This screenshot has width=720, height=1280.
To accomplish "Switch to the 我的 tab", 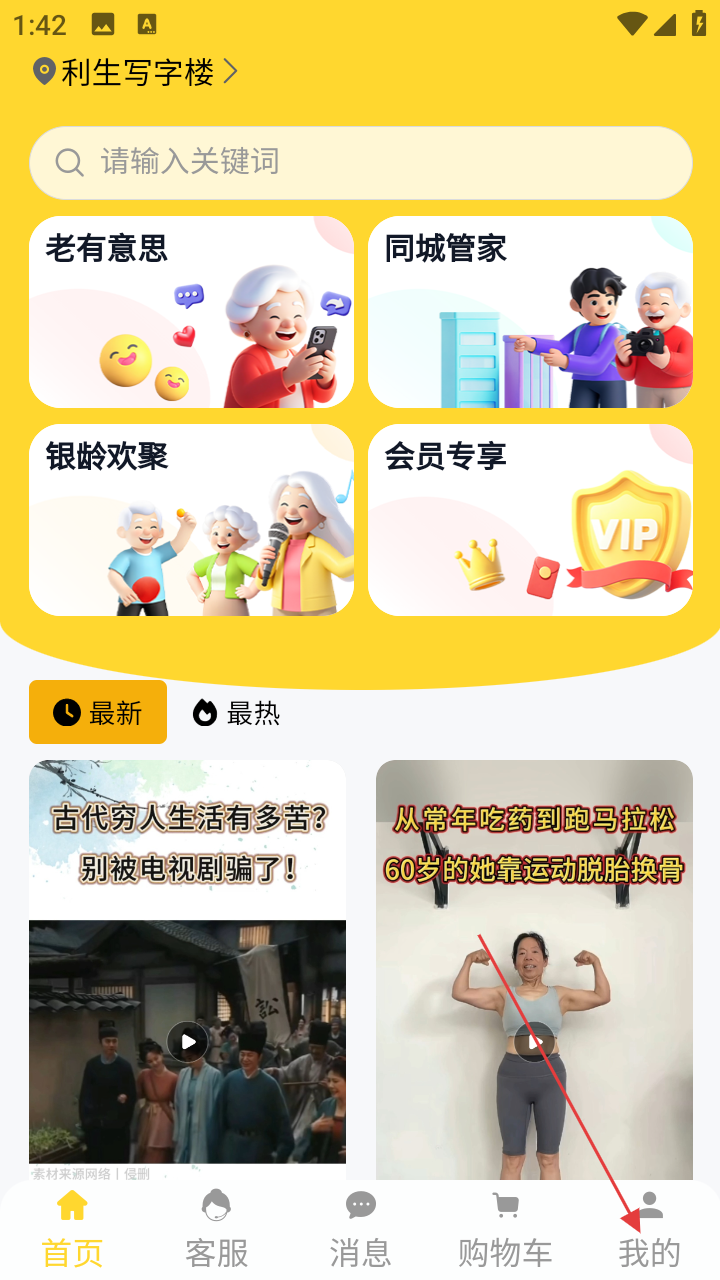I will pos(649,1230).
